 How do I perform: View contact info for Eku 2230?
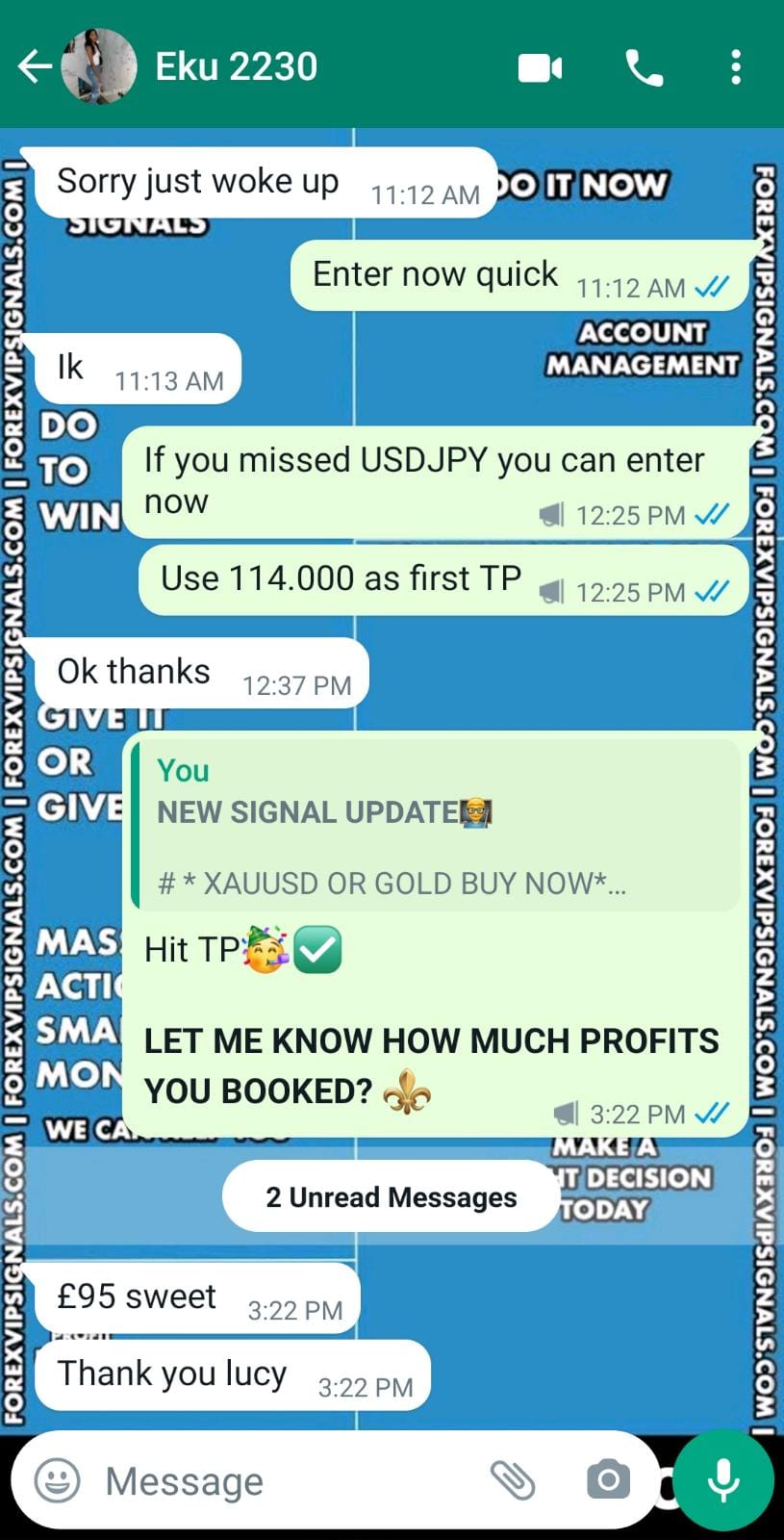237,66
